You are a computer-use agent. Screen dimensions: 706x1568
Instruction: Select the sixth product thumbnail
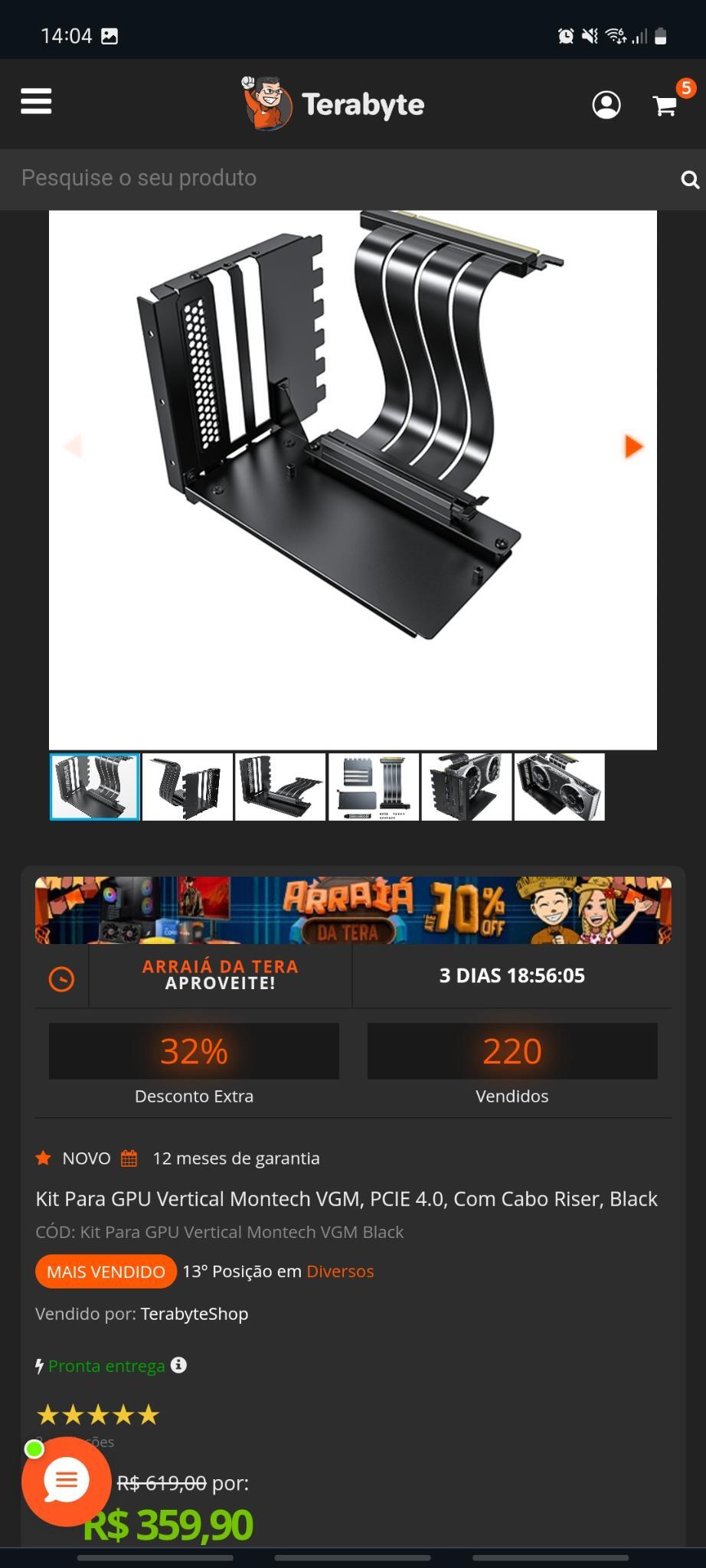click(x=560, y=787)
